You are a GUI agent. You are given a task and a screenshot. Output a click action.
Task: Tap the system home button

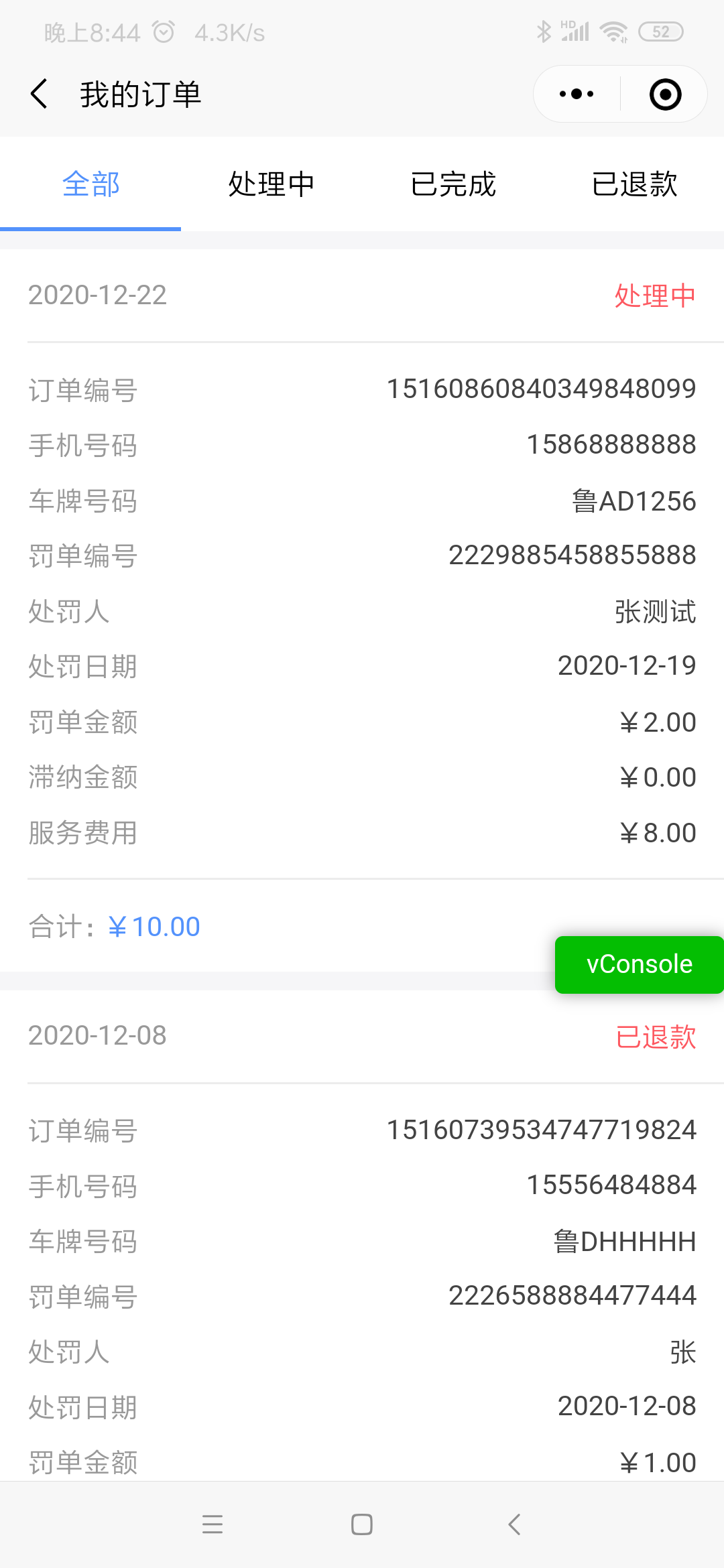coord(362,1524)
